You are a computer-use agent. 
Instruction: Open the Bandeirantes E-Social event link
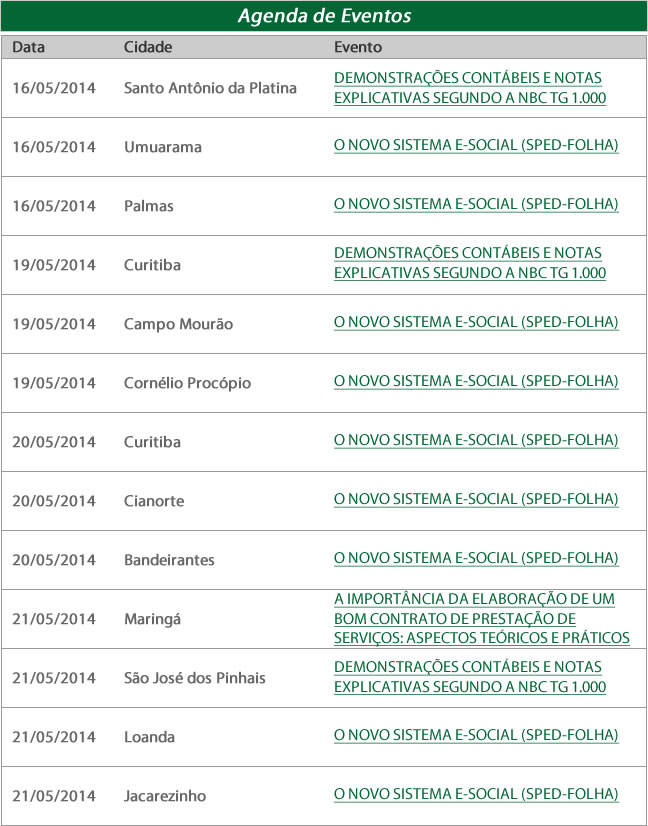tap(476, 558)
